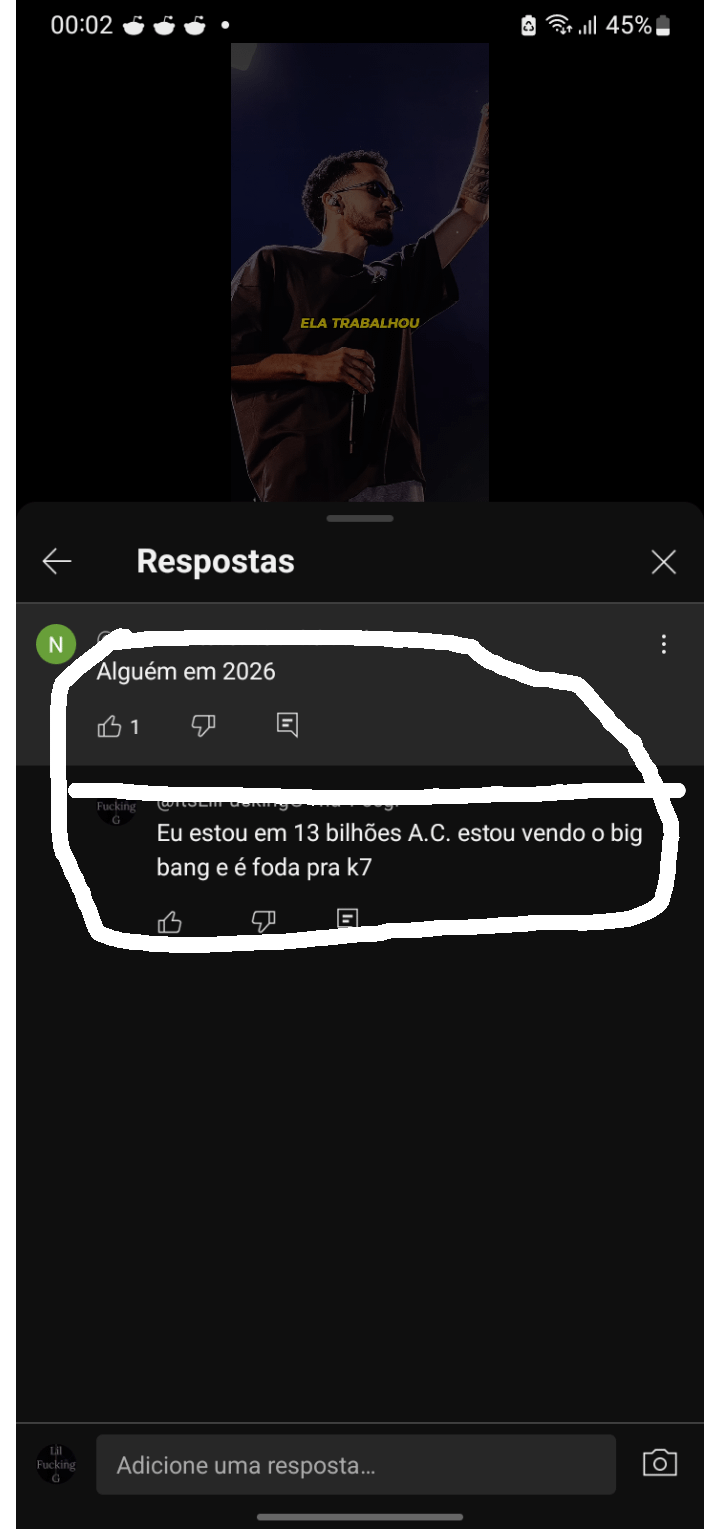The height and width of the screenshot is (1529, 720).
Task: Close the Respostas panel
Action: pos(663,562)
